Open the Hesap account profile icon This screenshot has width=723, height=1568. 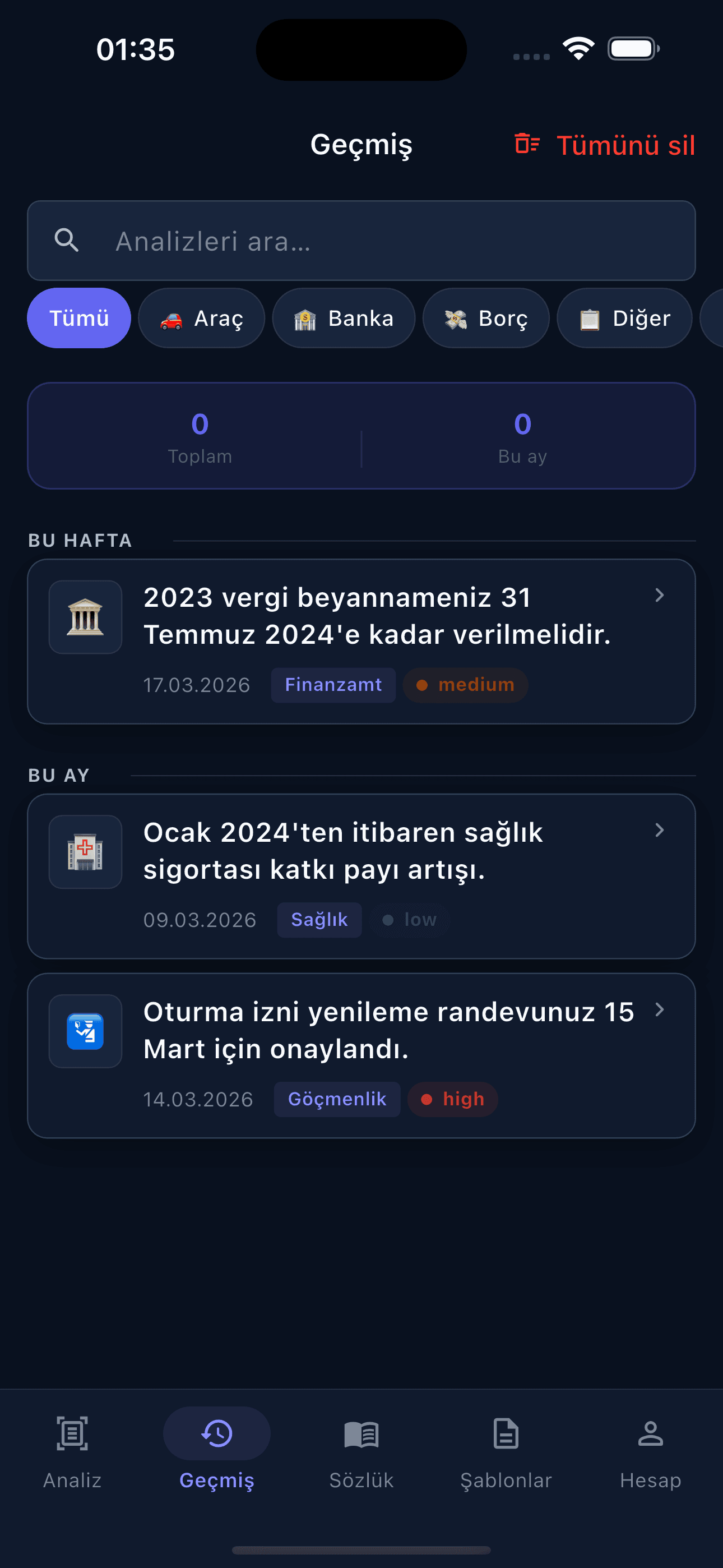[651, 1433]
